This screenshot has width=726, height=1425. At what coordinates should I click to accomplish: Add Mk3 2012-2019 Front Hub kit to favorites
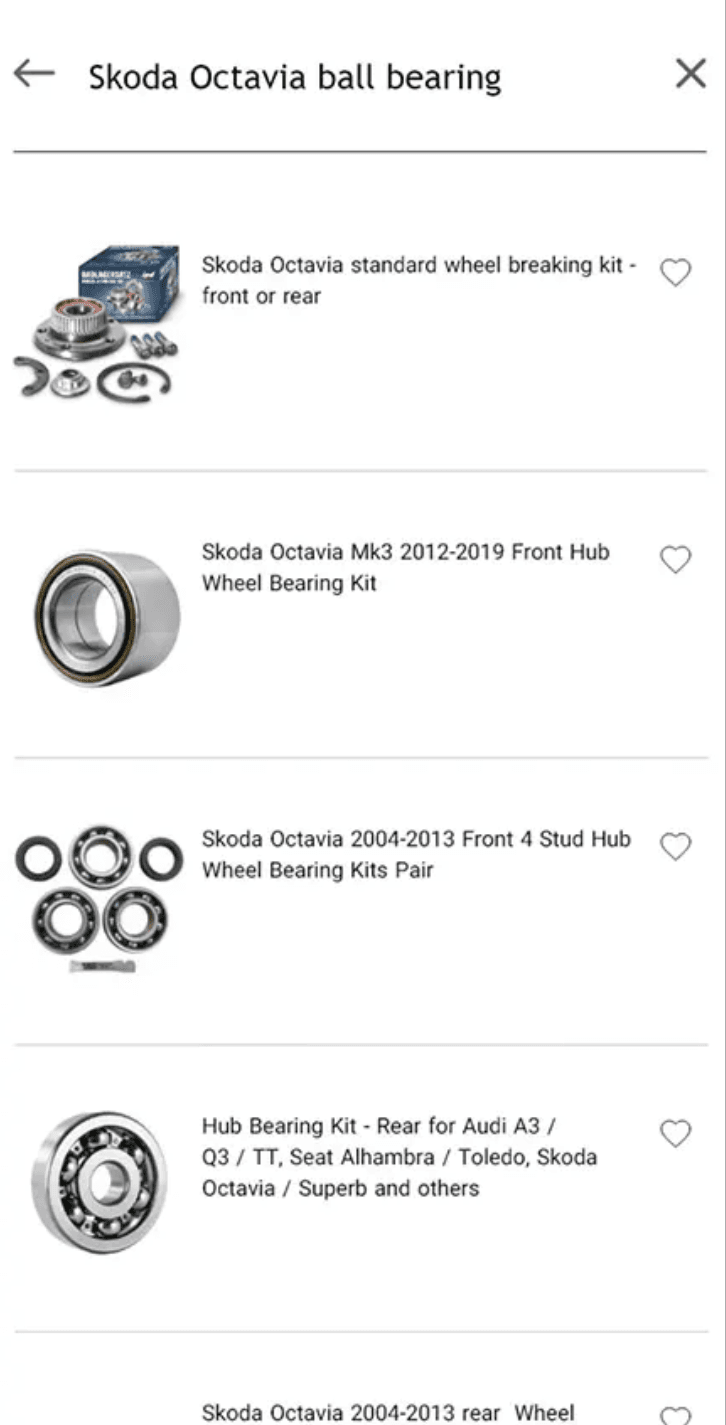(676, 560)
